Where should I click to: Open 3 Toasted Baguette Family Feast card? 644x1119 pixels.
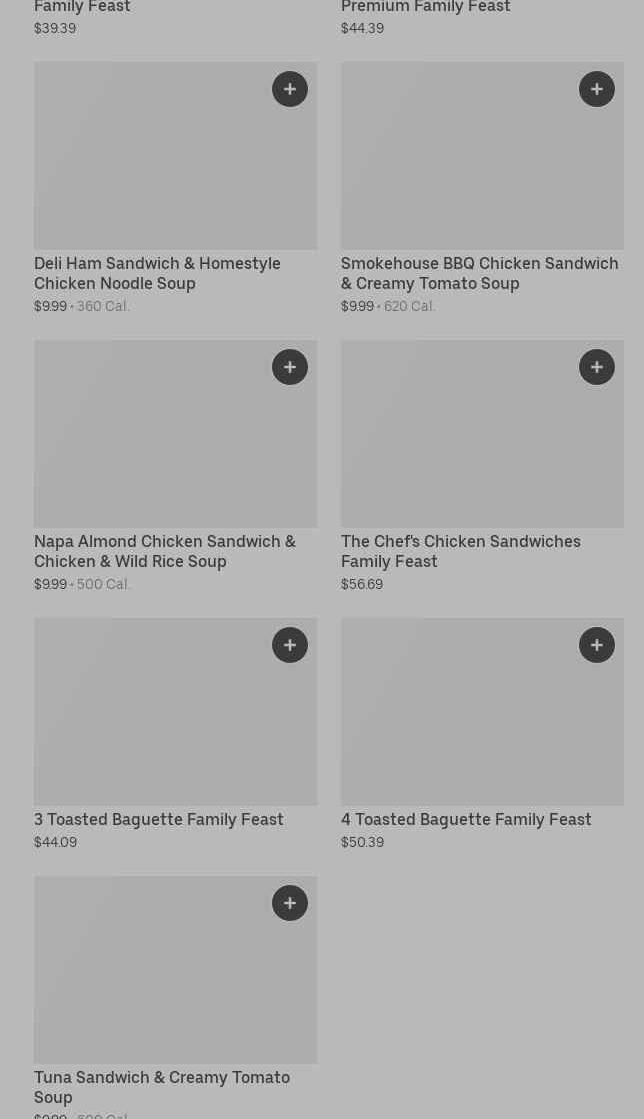176,734
